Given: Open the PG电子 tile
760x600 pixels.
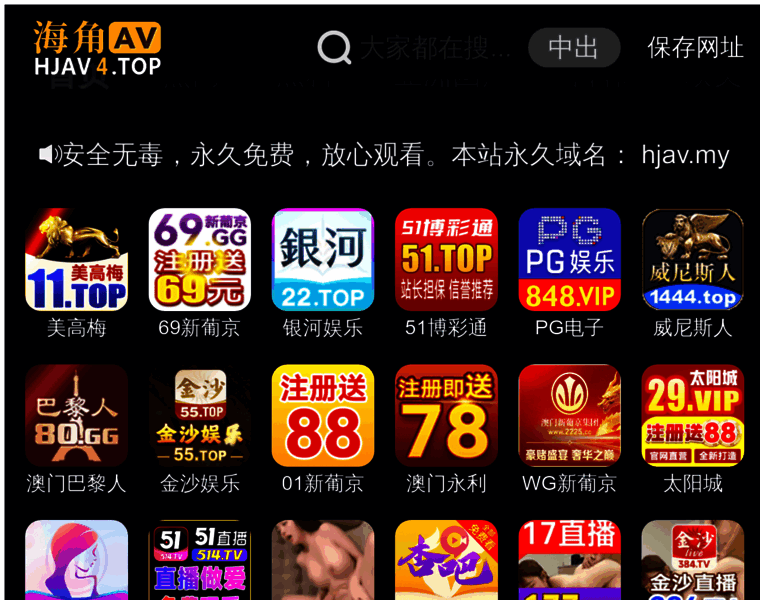Looking at the screenshot, I should click(x=569, y=260).
